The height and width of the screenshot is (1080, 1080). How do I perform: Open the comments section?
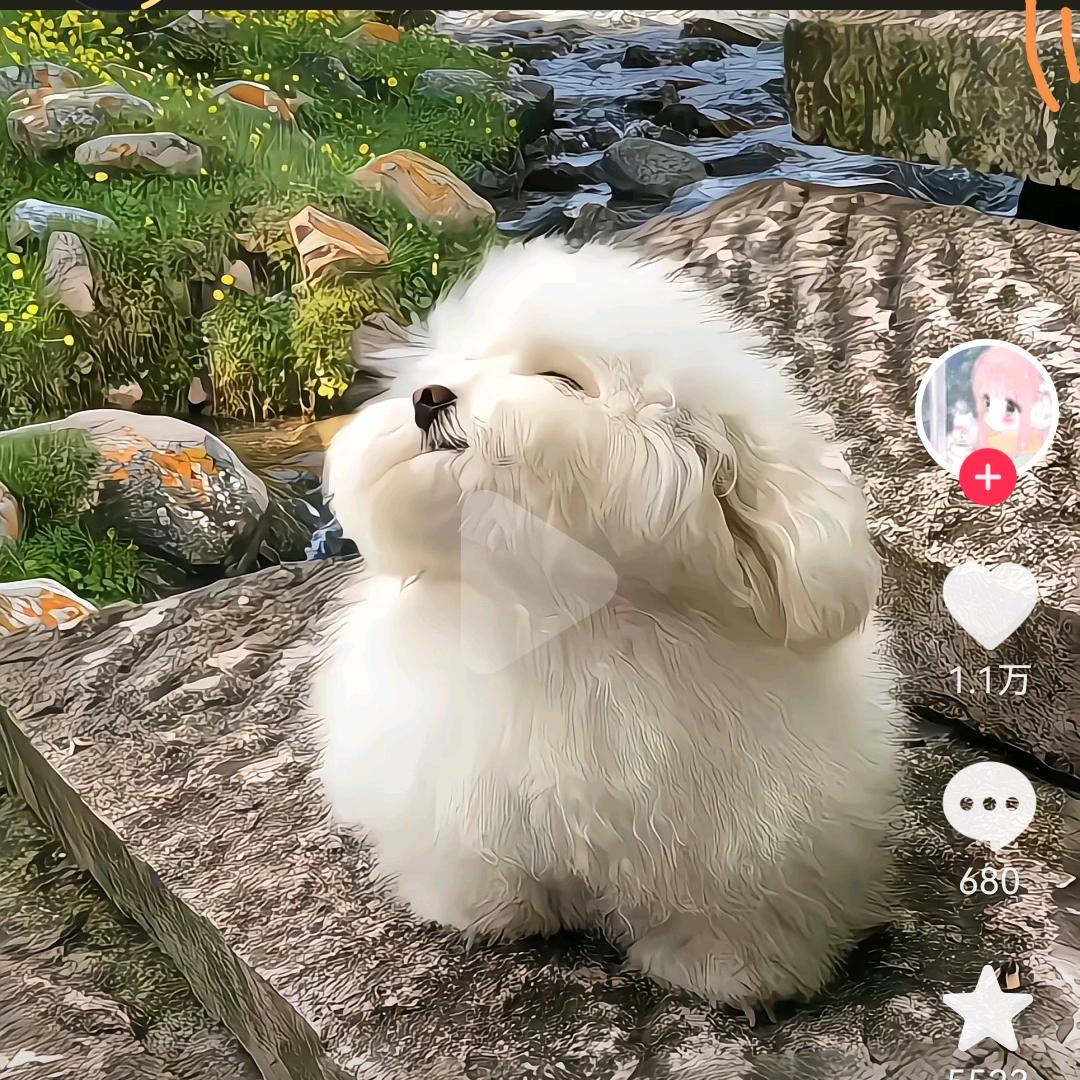(989, 804)
